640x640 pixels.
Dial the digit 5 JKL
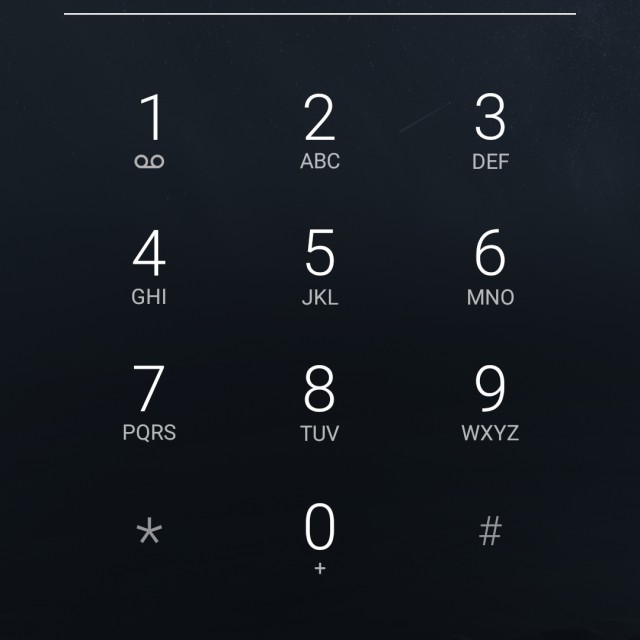coord(320,267)
